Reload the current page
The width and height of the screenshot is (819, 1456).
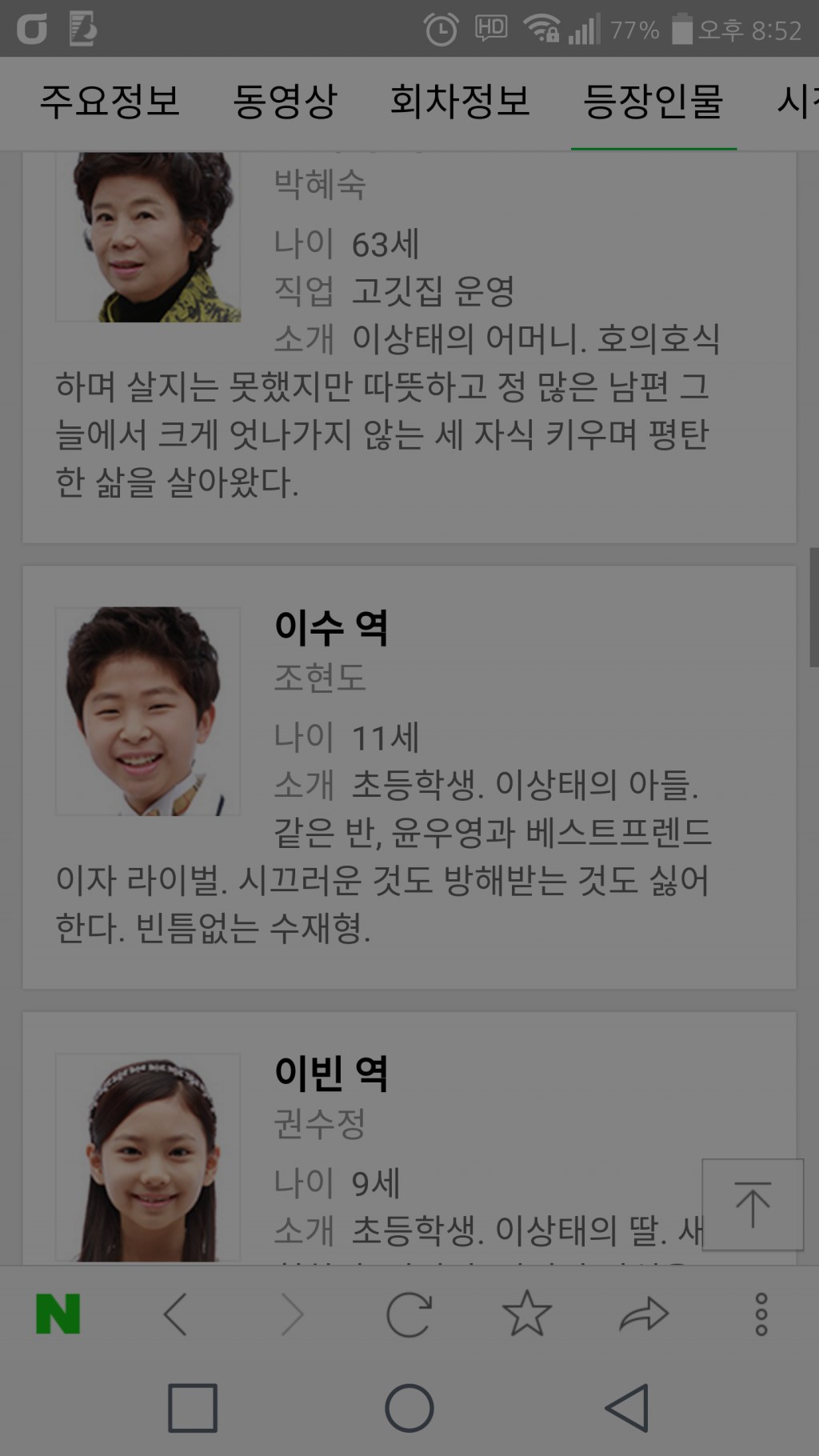(409, 1314)
